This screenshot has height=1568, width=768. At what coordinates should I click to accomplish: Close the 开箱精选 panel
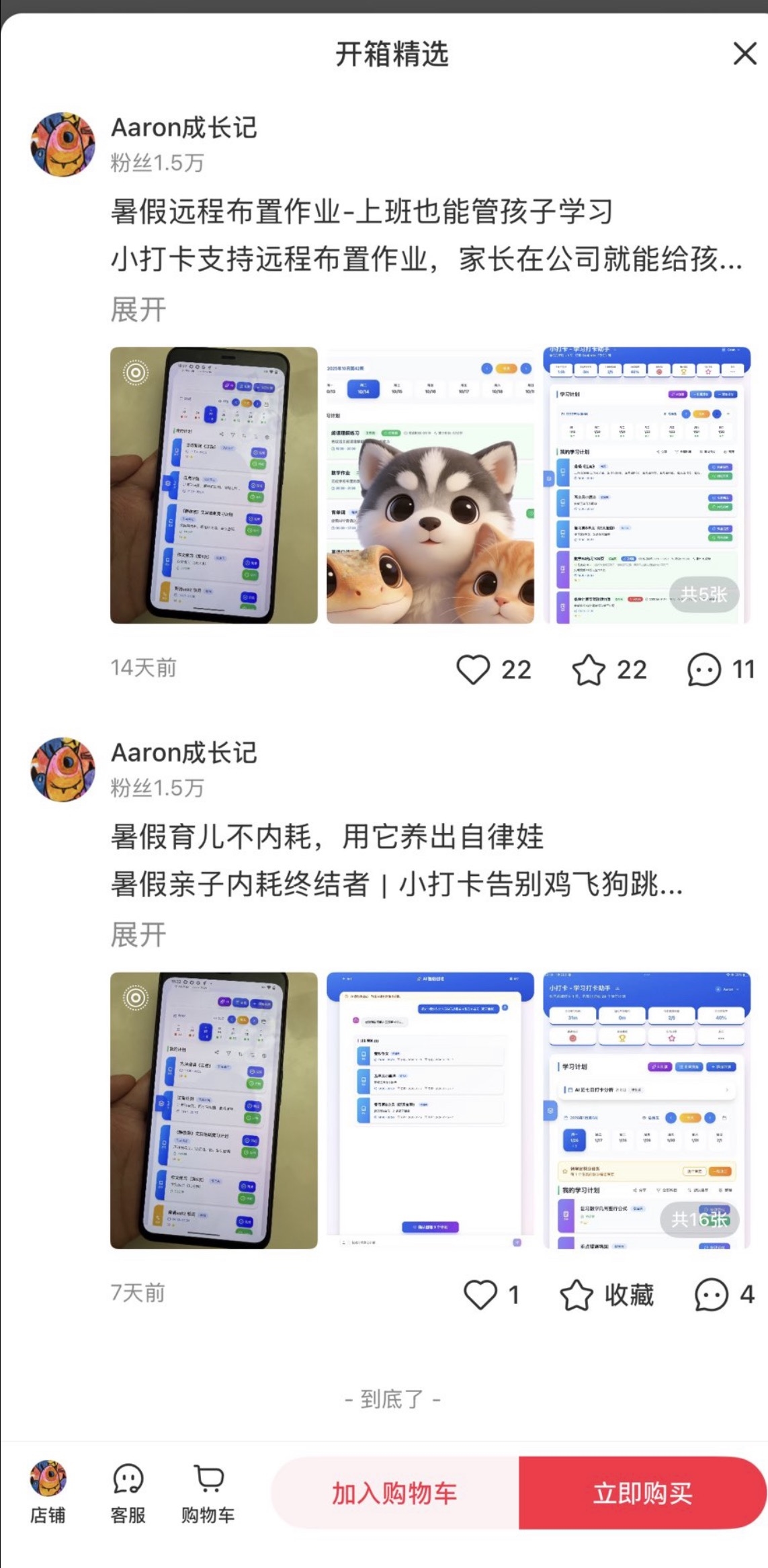point(744,54)
